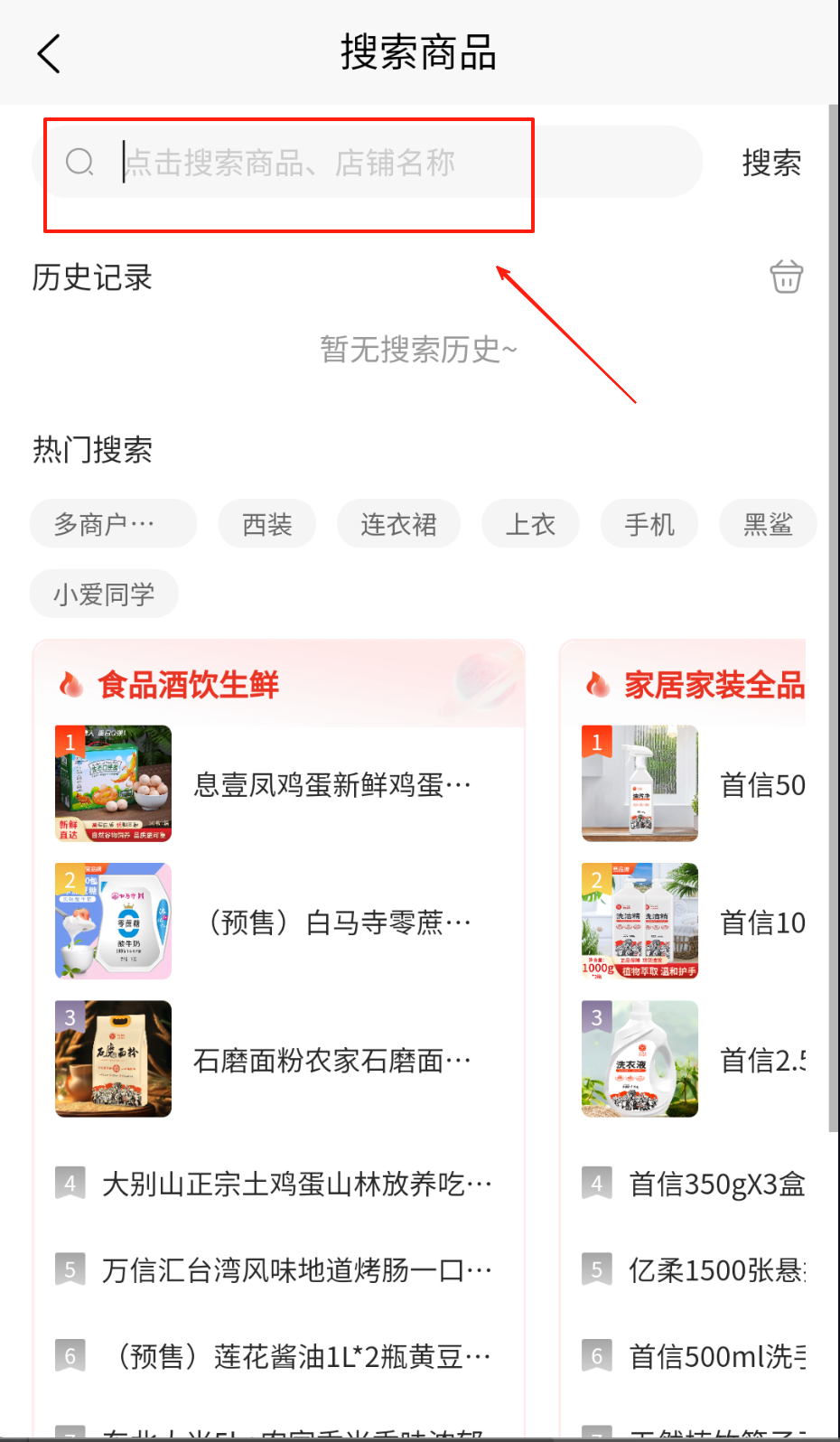
Task: Select the 多商户 hot search chip
Action: 112,524
